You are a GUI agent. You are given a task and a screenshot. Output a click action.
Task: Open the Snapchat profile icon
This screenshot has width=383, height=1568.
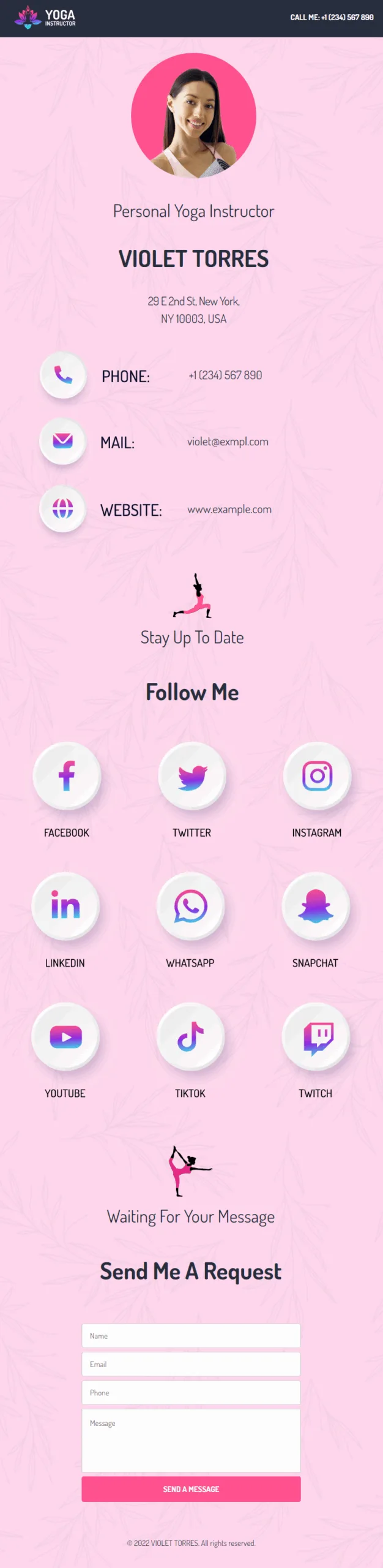click(x=316, y=905)
